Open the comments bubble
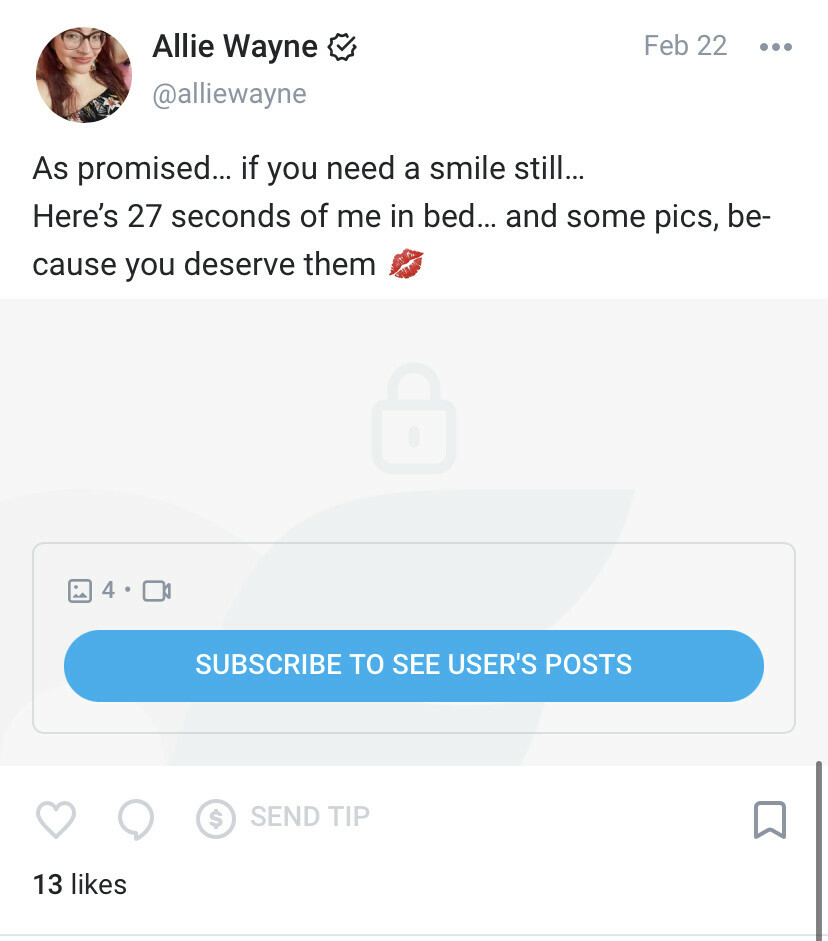The image size is (828, 941). tap(136, 819)
